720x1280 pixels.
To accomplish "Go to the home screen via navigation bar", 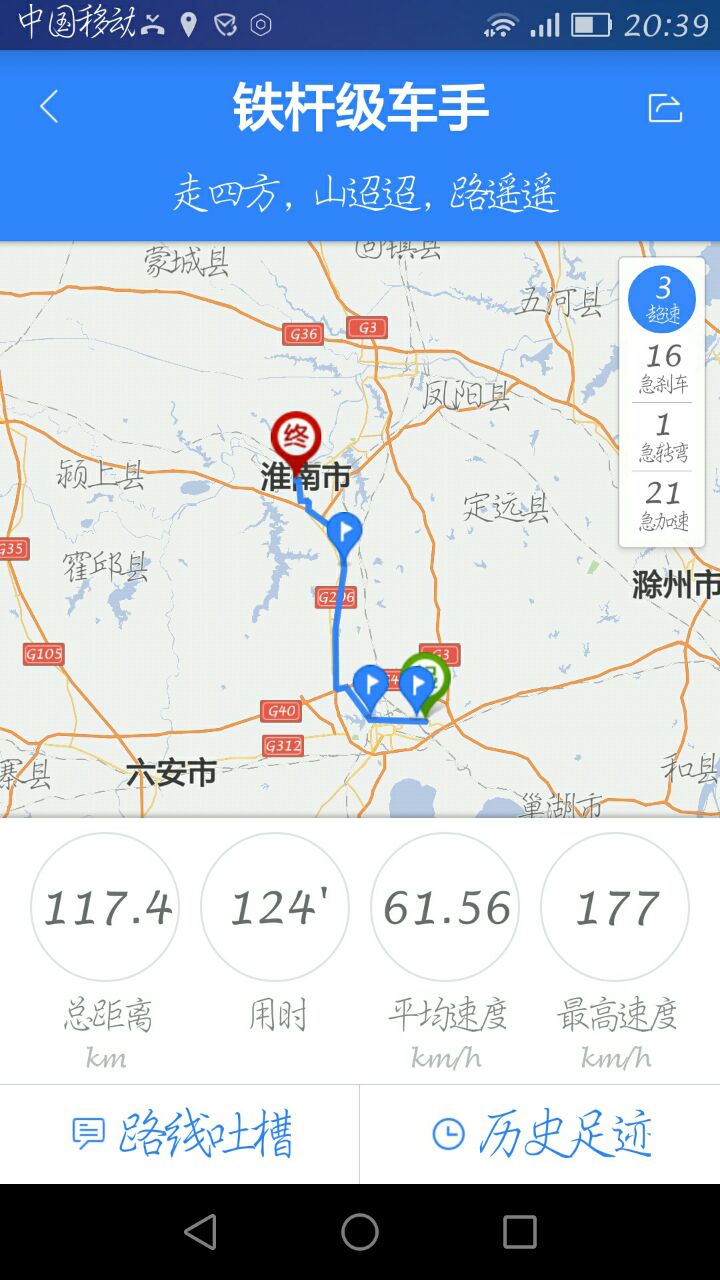I will point(360,1232).
